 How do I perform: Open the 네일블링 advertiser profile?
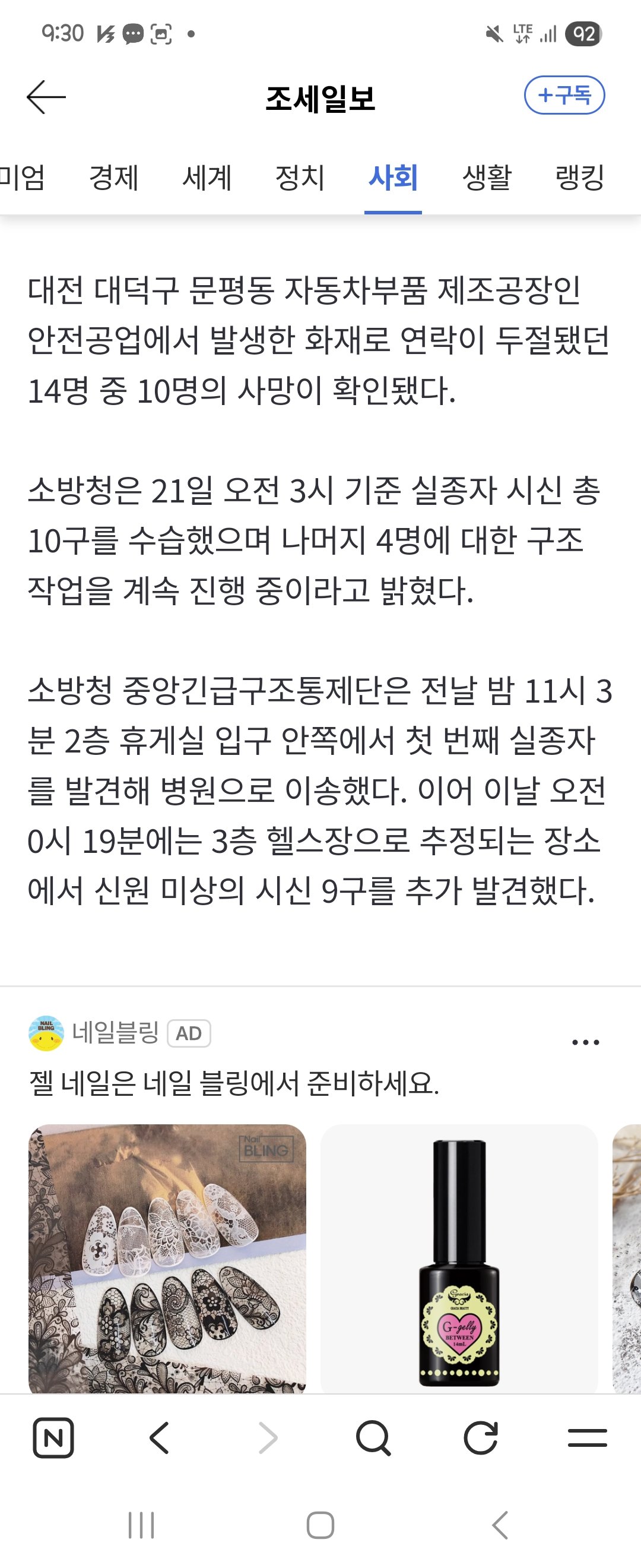[x=115, y=1033]
